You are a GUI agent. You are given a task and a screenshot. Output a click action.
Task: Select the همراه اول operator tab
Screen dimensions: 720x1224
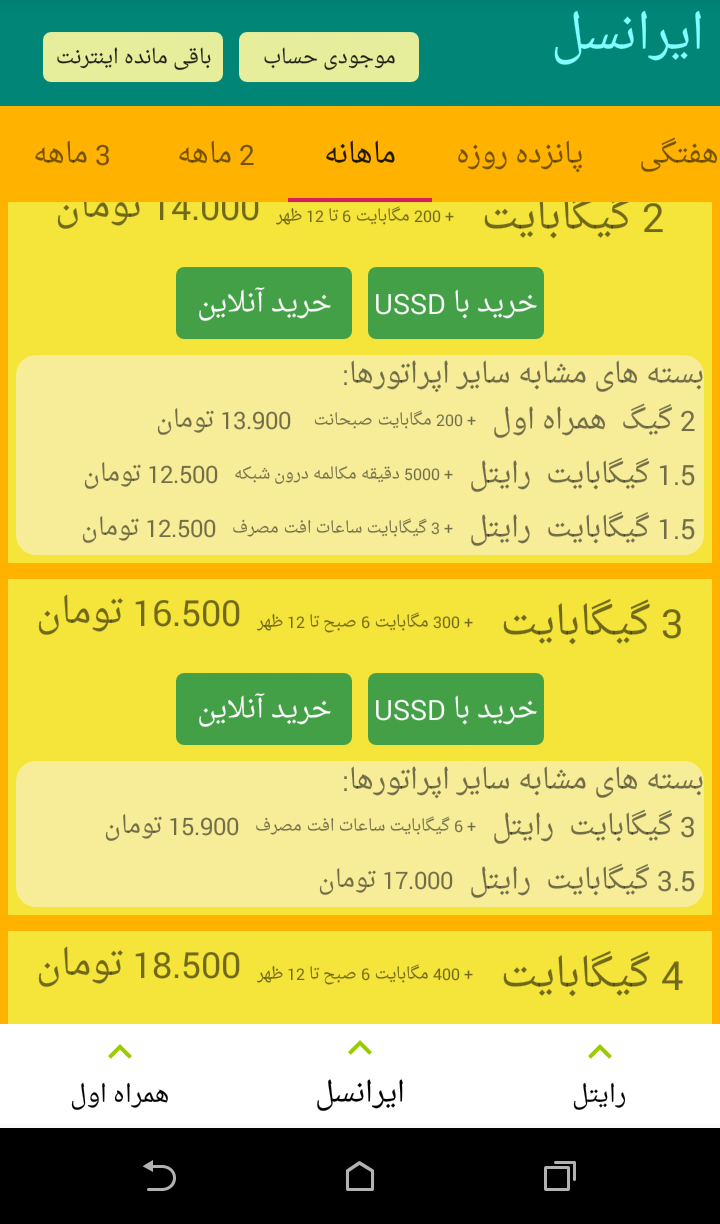coord(119,1093)
